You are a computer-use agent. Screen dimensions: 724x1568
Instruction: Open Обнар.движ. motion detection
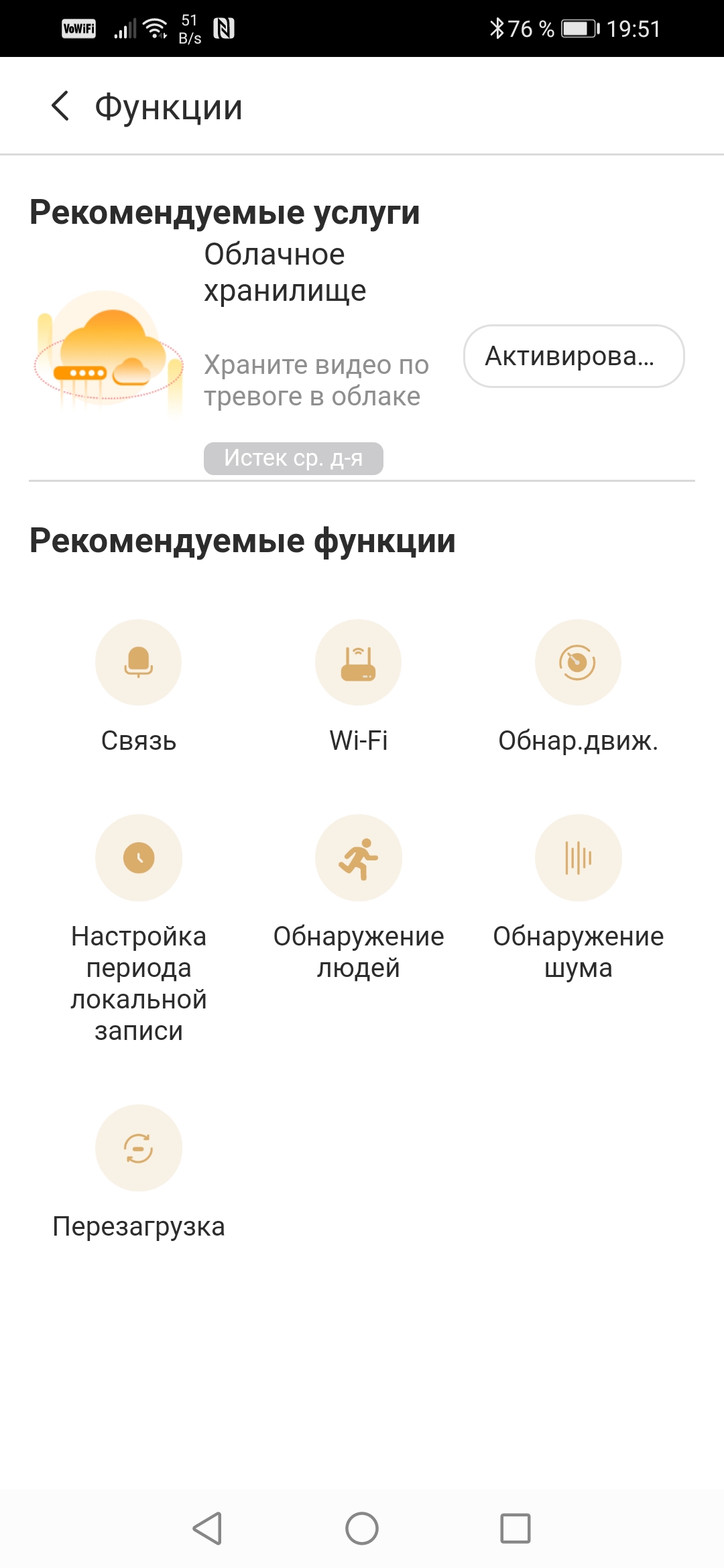point(578,663)
